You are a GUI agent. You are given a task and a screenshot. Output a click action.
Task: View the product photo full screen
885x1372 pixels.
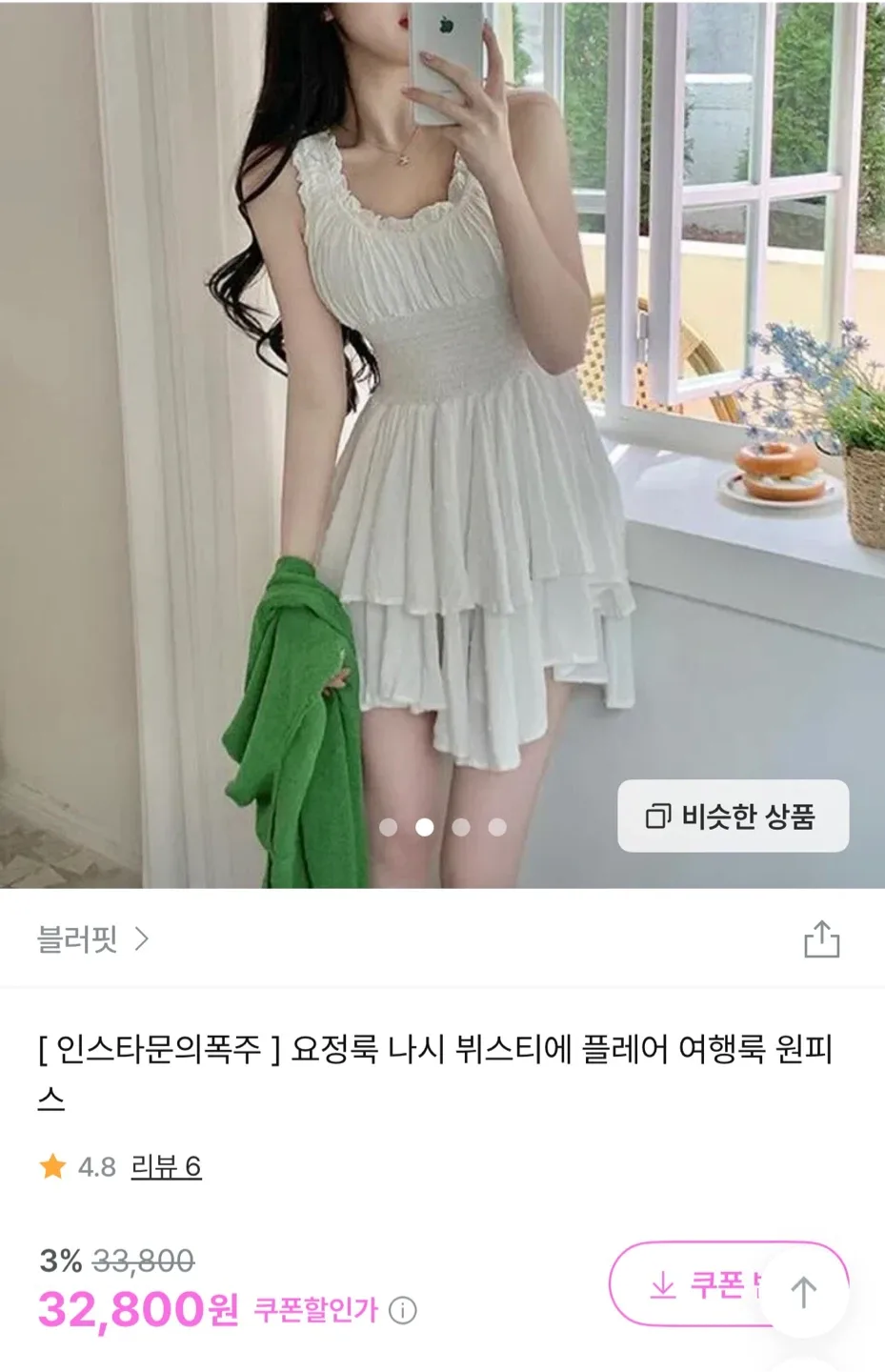click(442, 429)
